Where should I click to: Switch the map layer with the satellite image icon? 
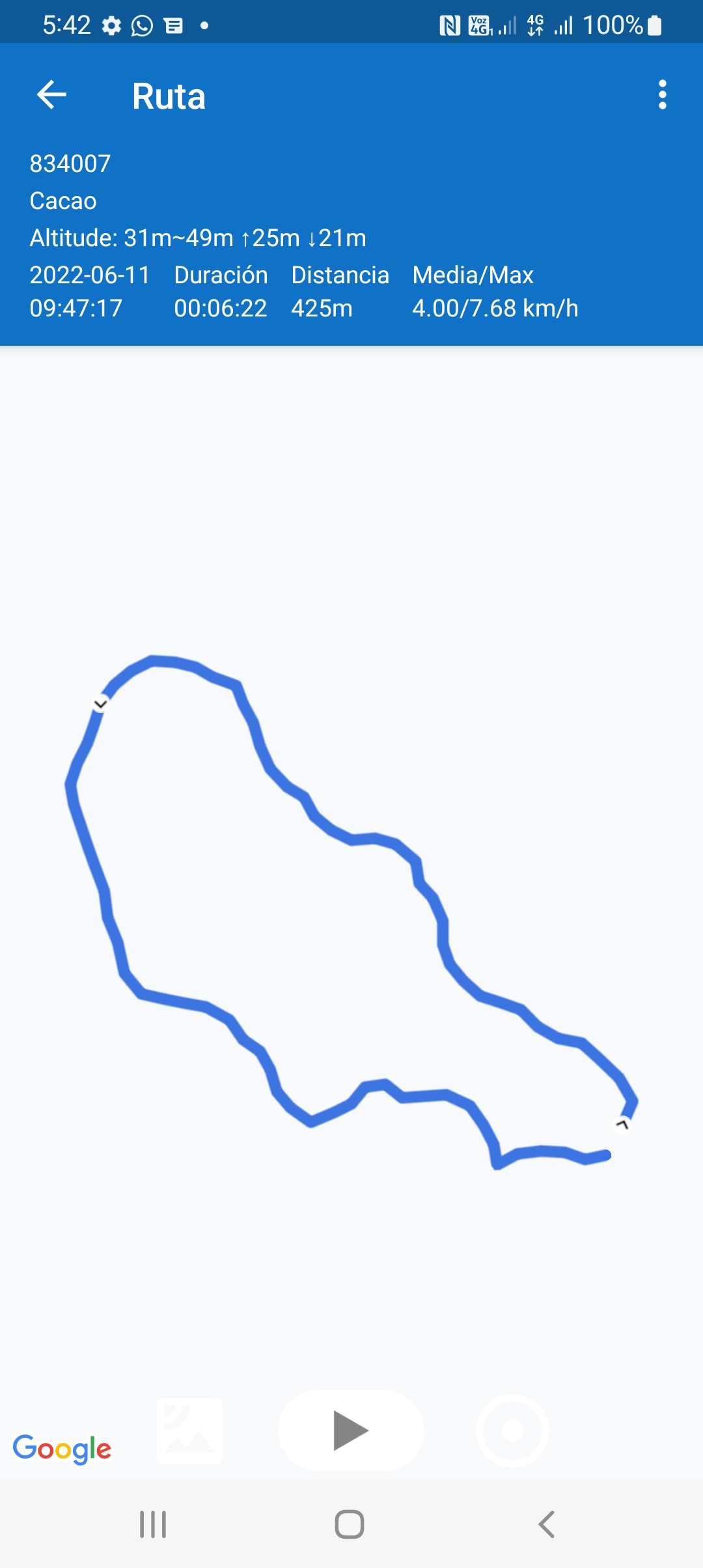[x=190, y=1431]
